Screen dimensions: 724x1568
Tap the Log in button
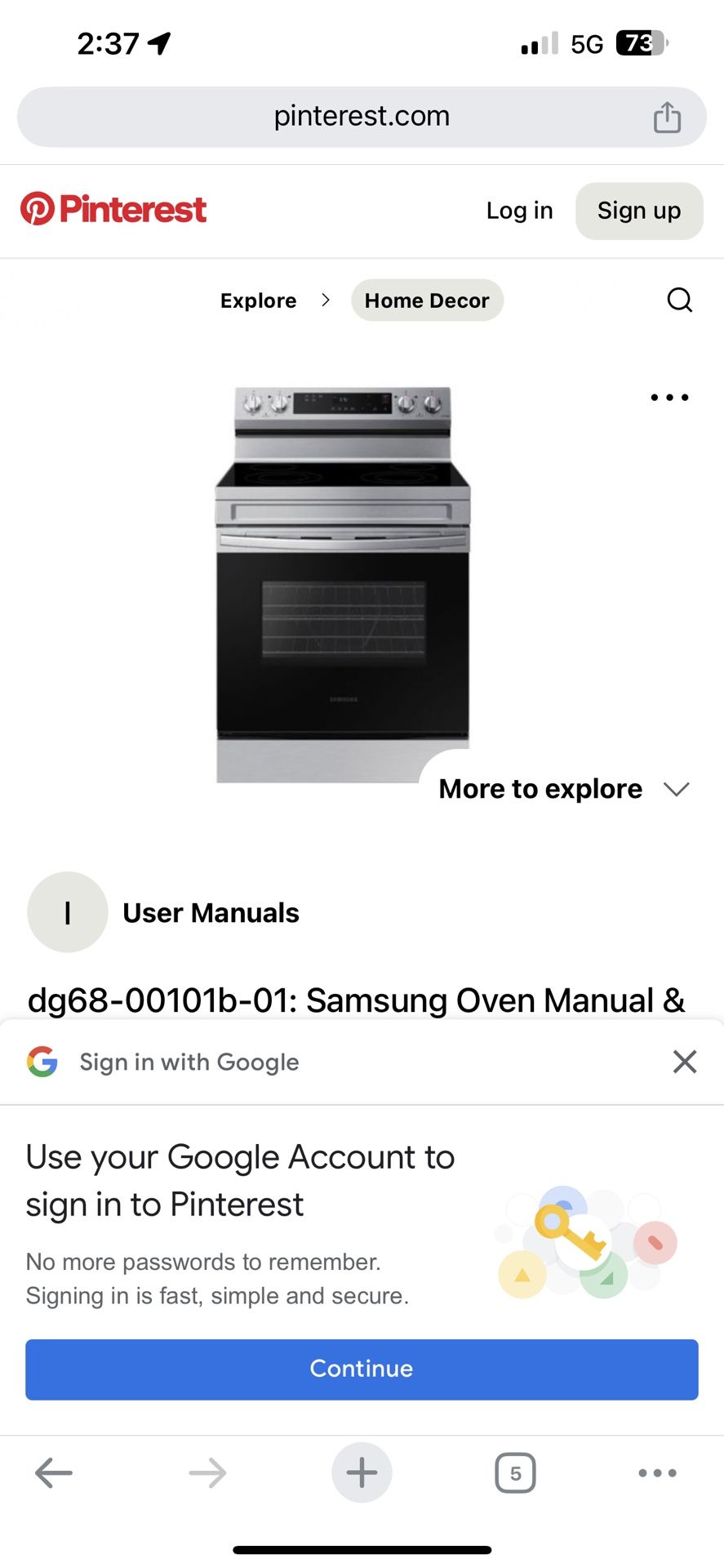[519, 211]
